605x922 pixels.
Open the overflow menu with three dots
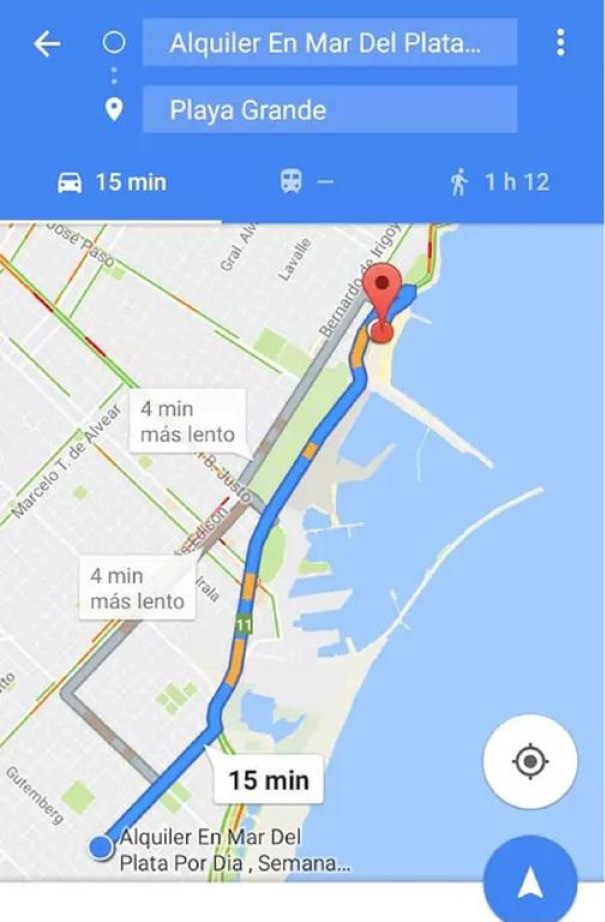point(560,42)
